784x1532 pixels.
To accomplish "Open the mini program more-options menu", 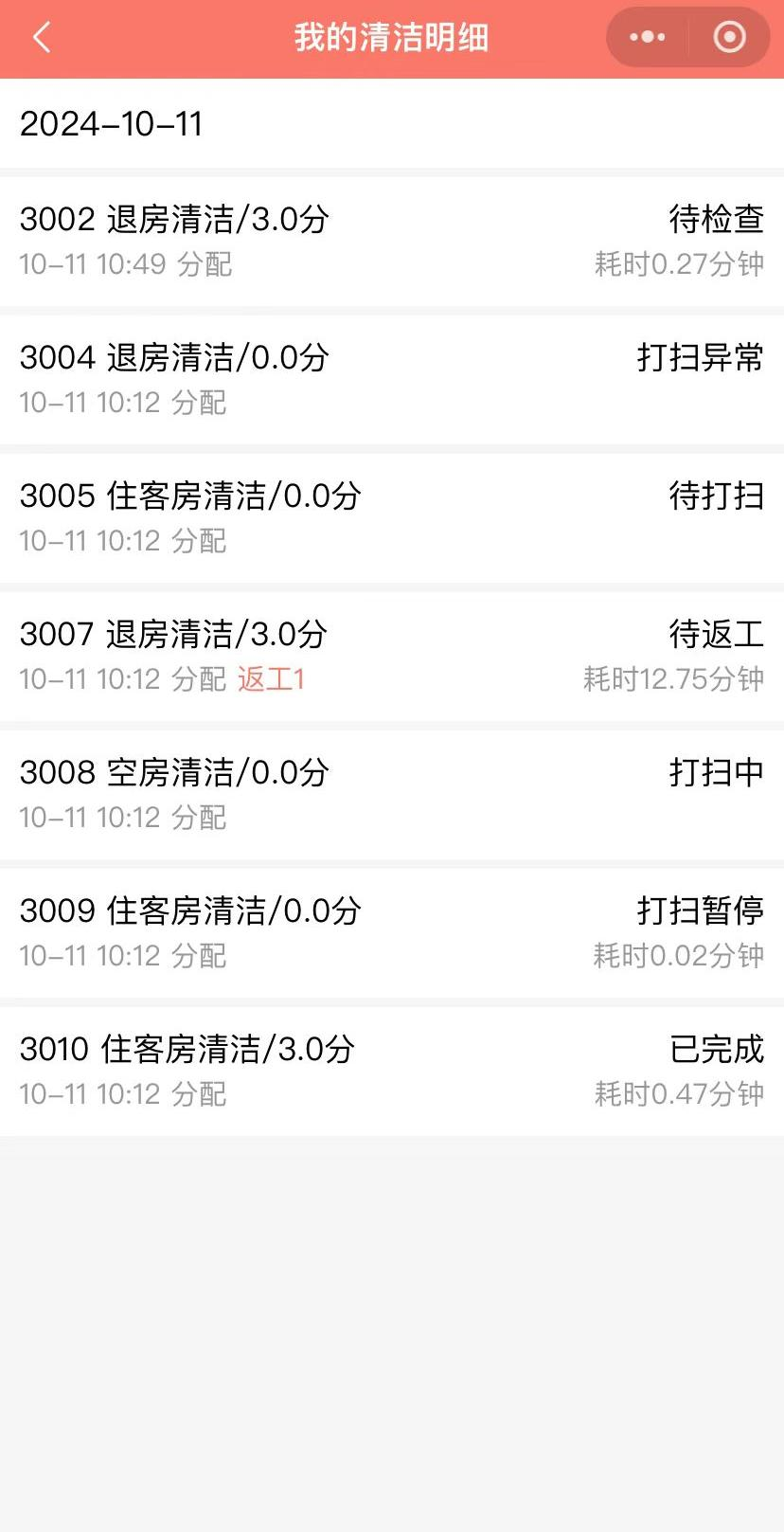I will (648, 37).
